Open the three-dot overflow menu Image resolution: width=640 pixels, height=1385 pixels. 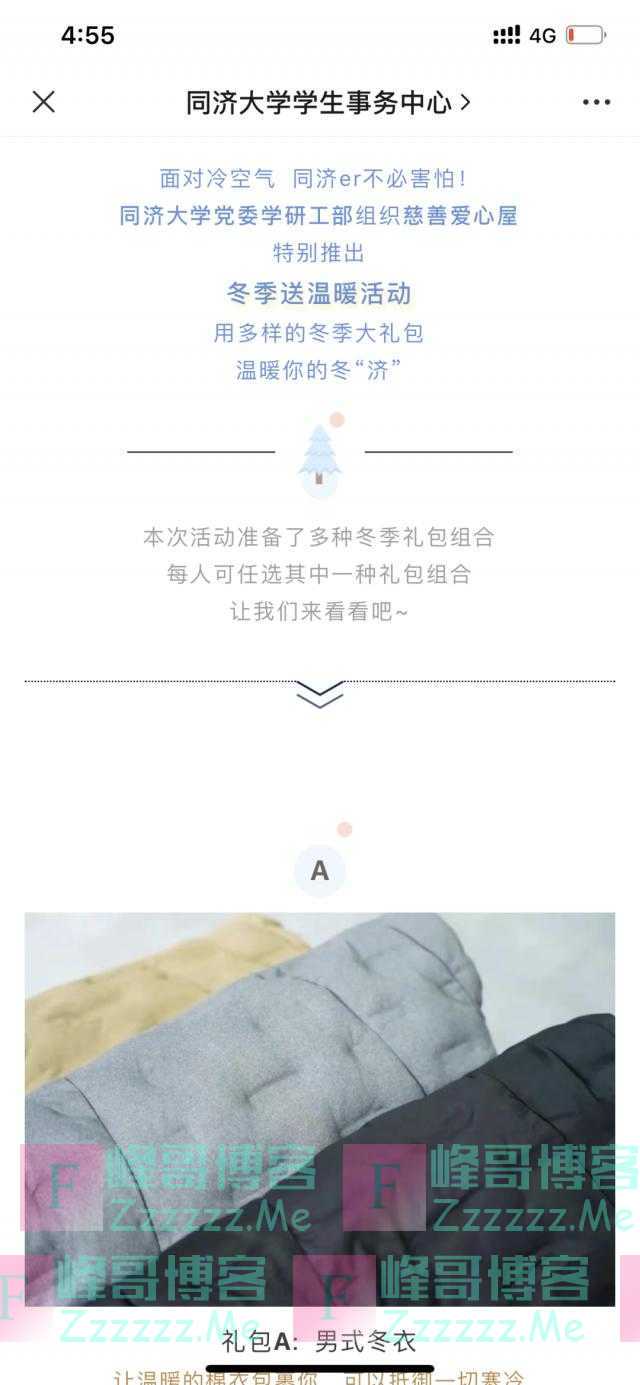click(596, 102)
